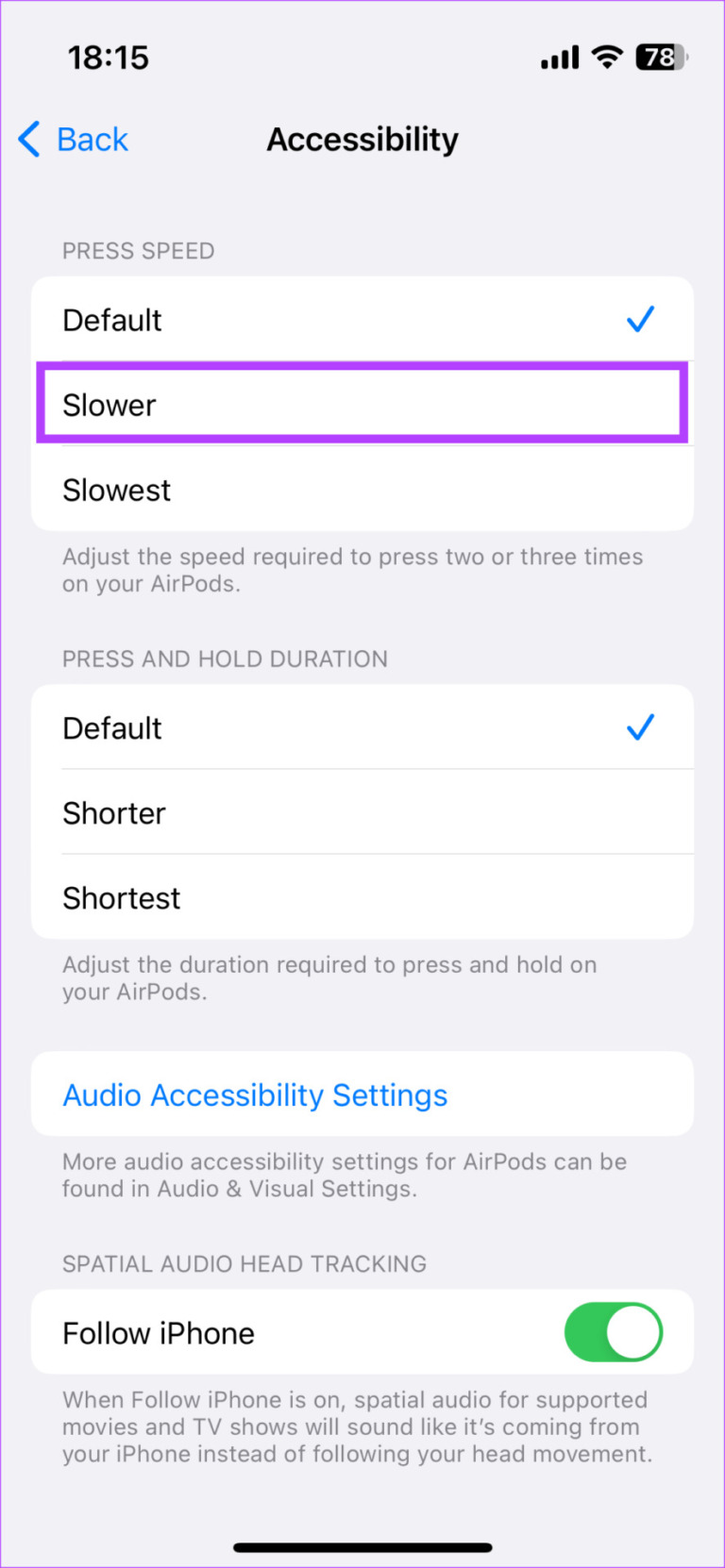Tap the Press Speed section header

tap(138, 251)
